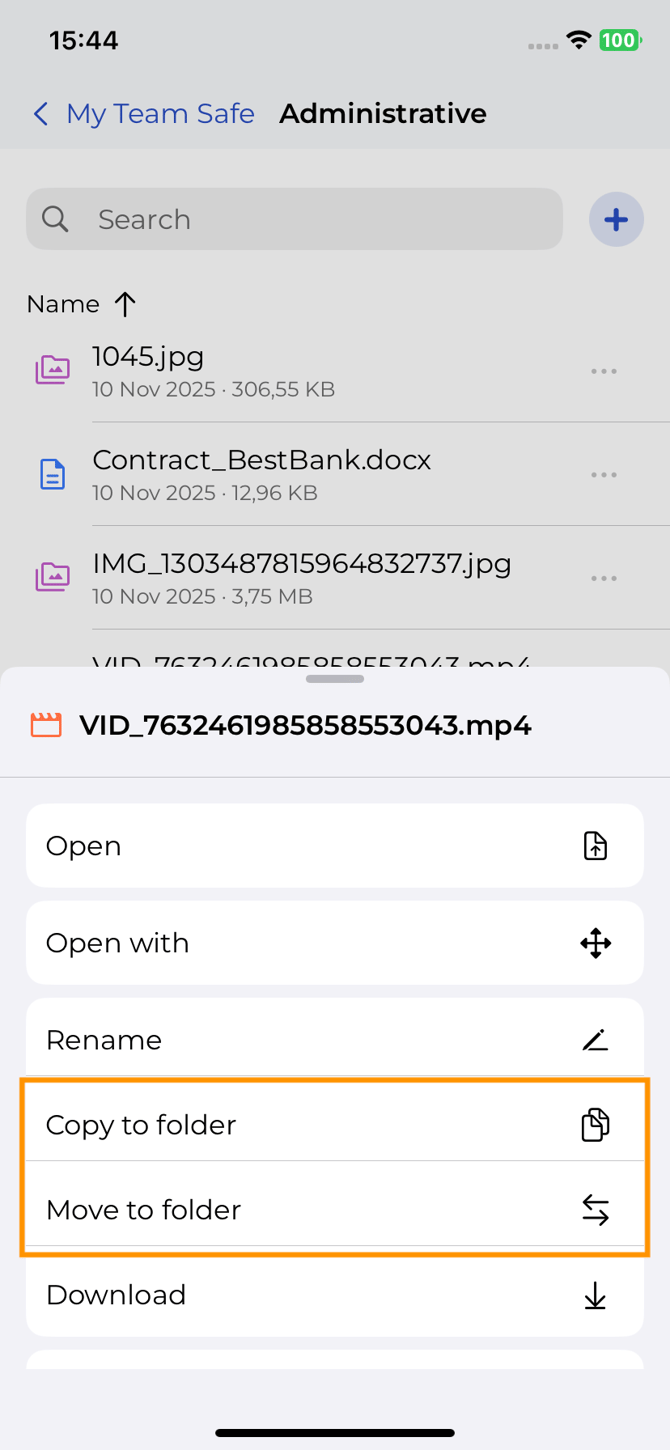Tap the Search field
Viewport: 670px width, 1450px height.
(294, 219)
